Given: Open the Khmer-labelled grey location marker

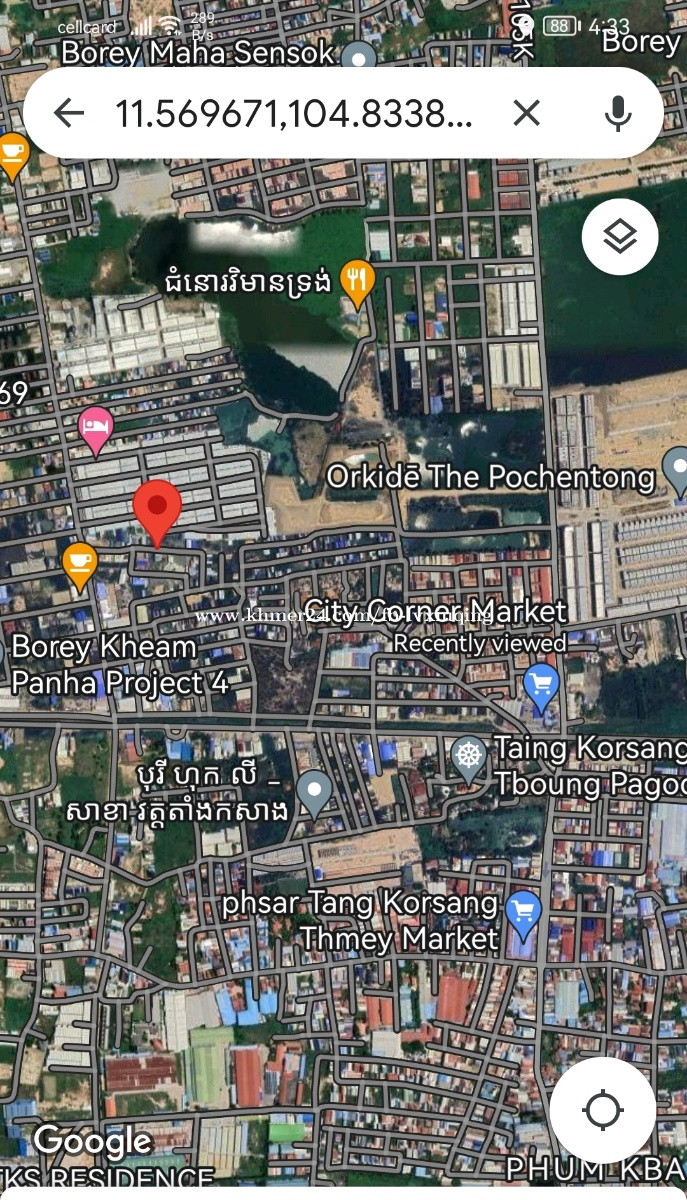Looking at the screenshot, I should [314, 794].
